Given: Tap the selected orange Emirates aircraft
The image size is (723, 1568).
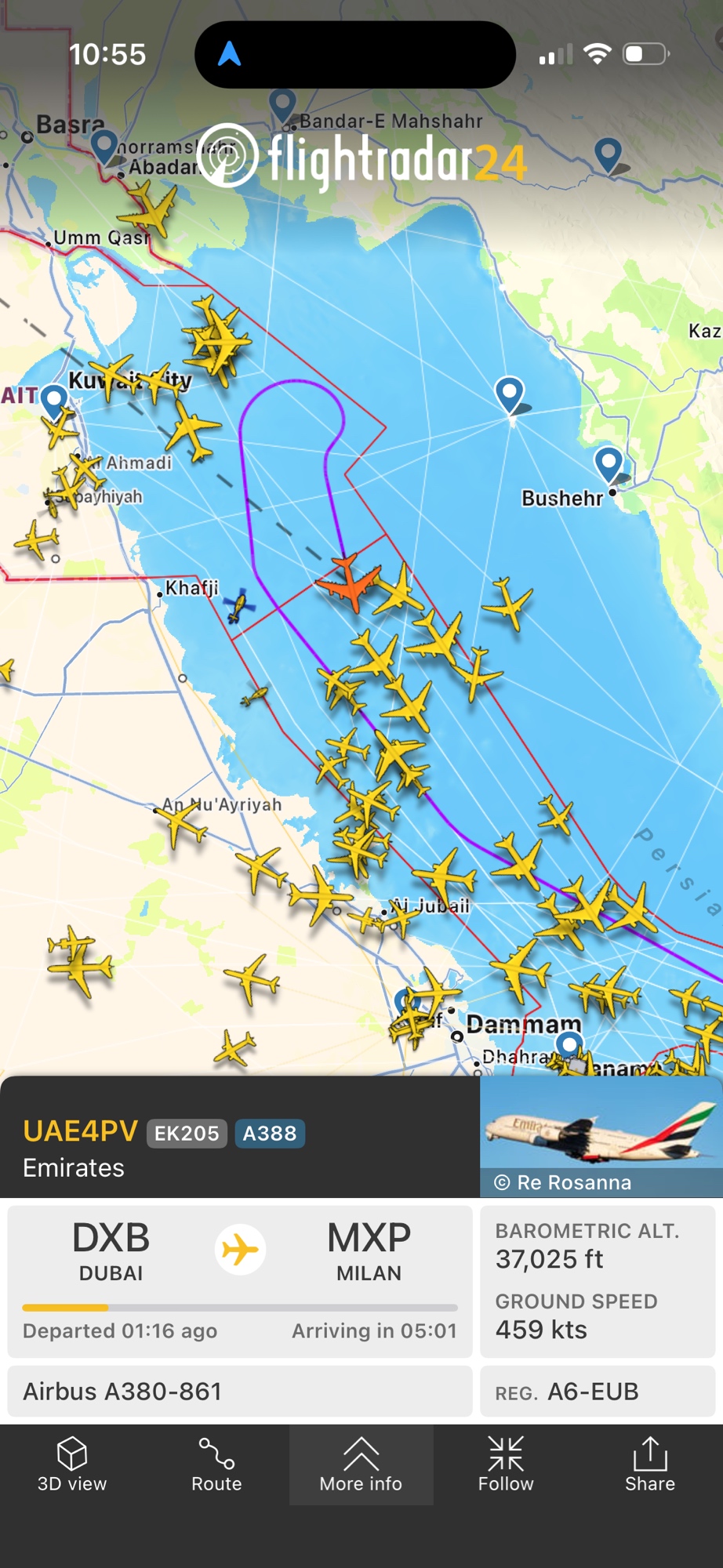Looking at the screenshot, I should point(349,582).
